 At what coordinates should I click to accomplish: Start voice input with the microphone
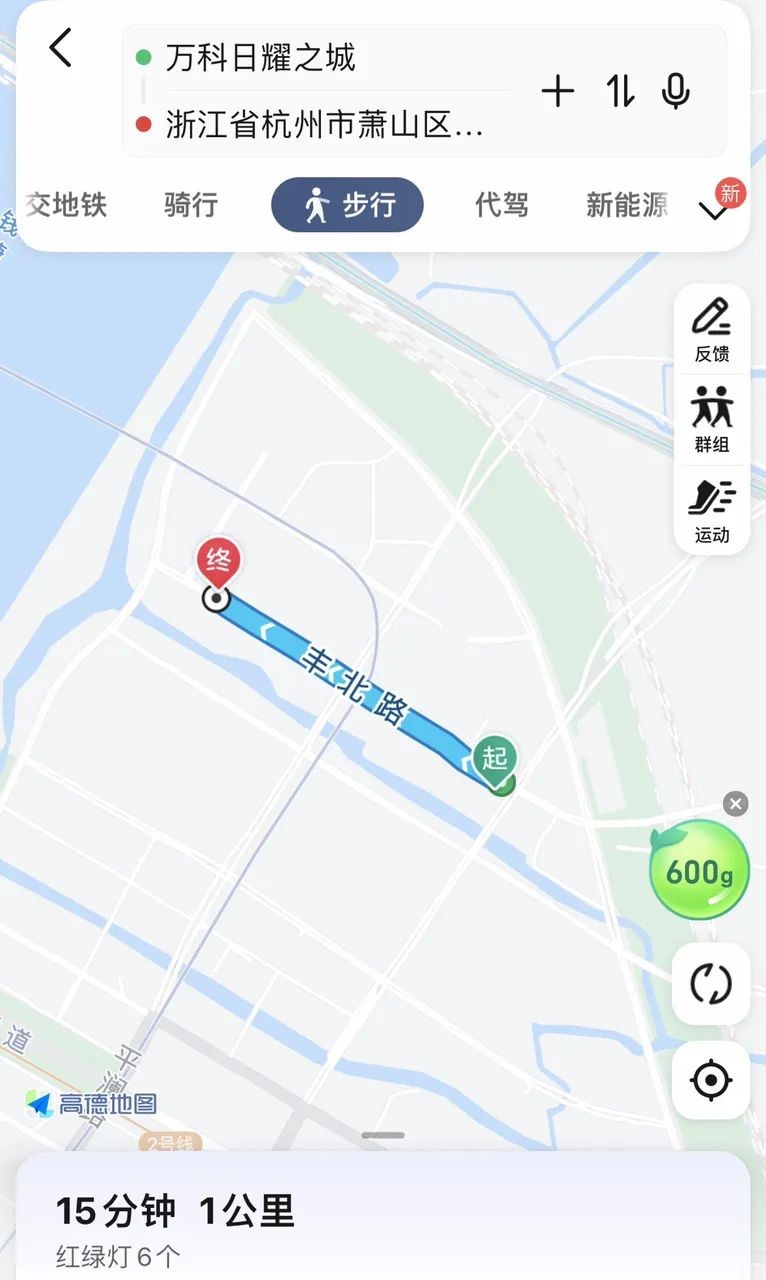pyautogui.click(x=676, y=92)
